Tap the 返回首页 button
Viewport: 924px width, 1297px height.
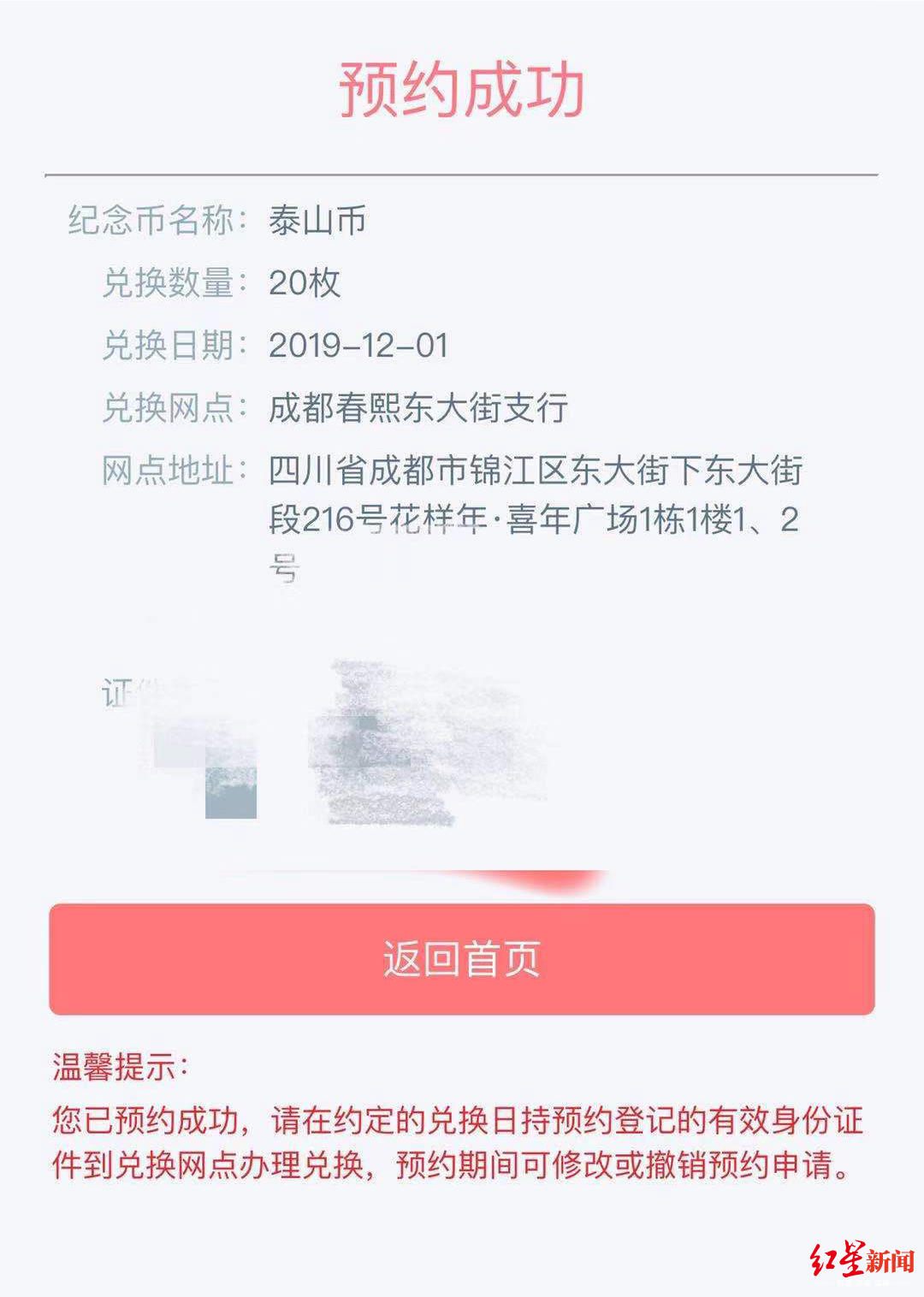[x=462, y=959]
